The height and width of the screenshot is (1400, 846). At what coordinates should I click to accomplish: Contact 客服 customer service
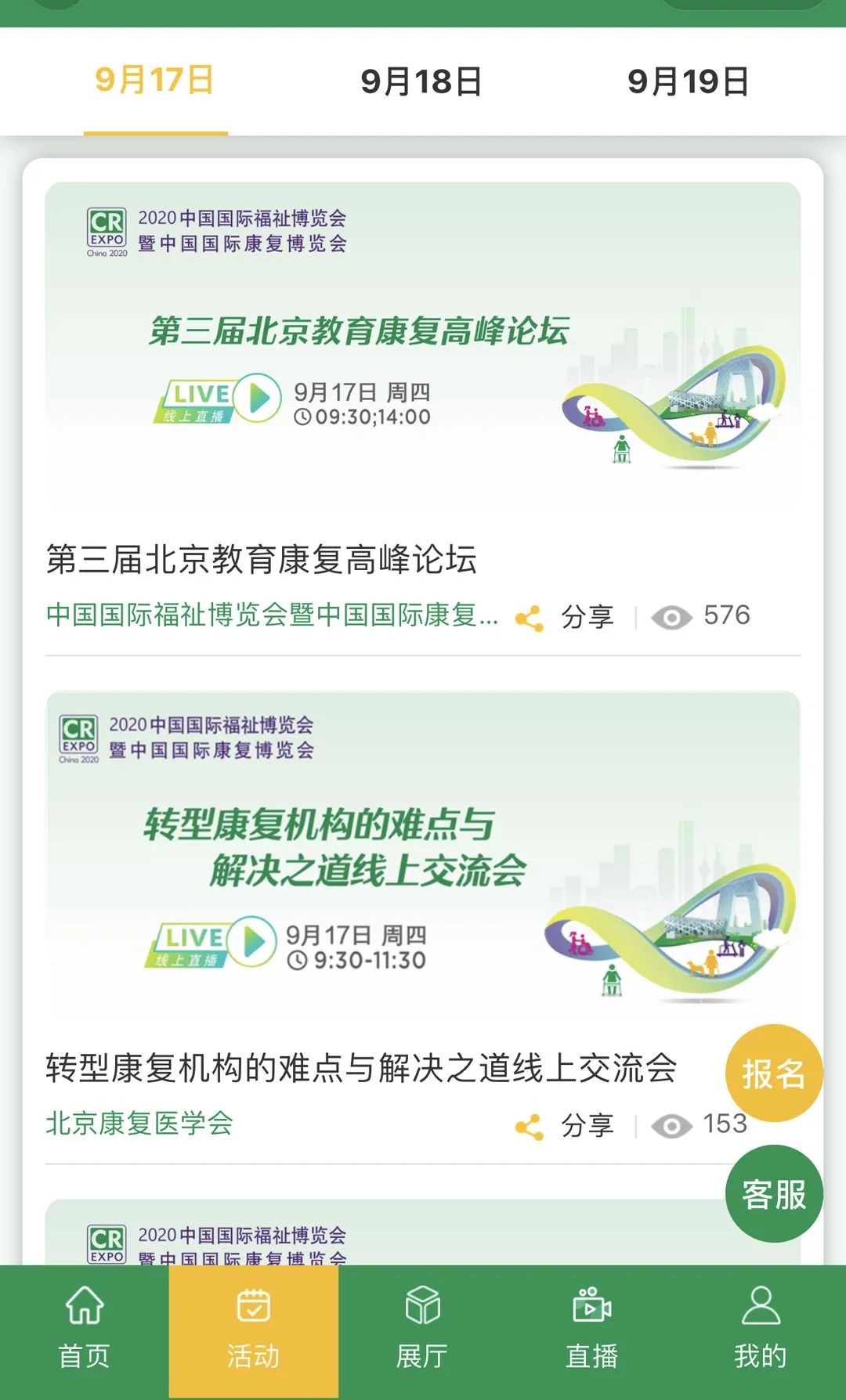click(x=773, y=1194)
